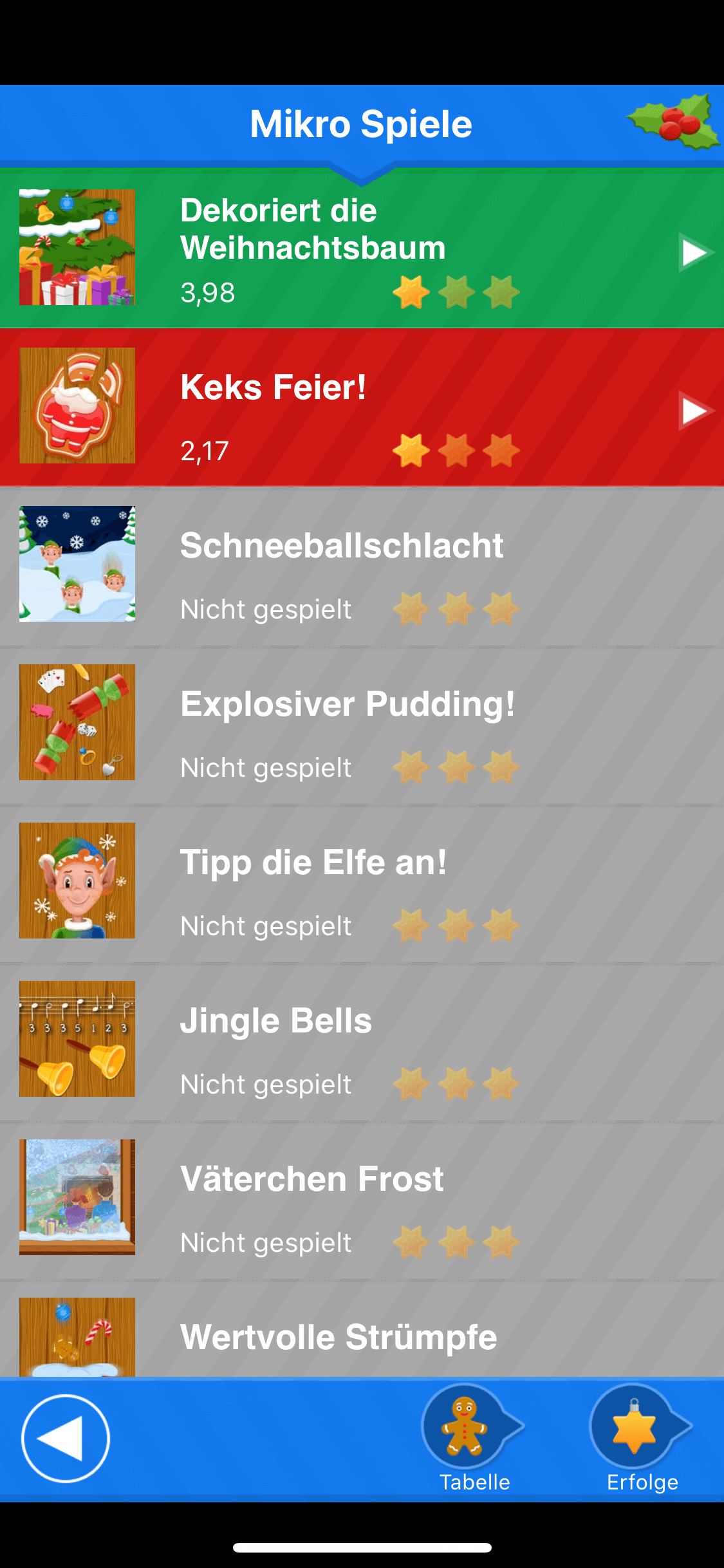Start the Keks Feier! mini game
This screenshot has height=1568, width=724.
tap(694, 411)
